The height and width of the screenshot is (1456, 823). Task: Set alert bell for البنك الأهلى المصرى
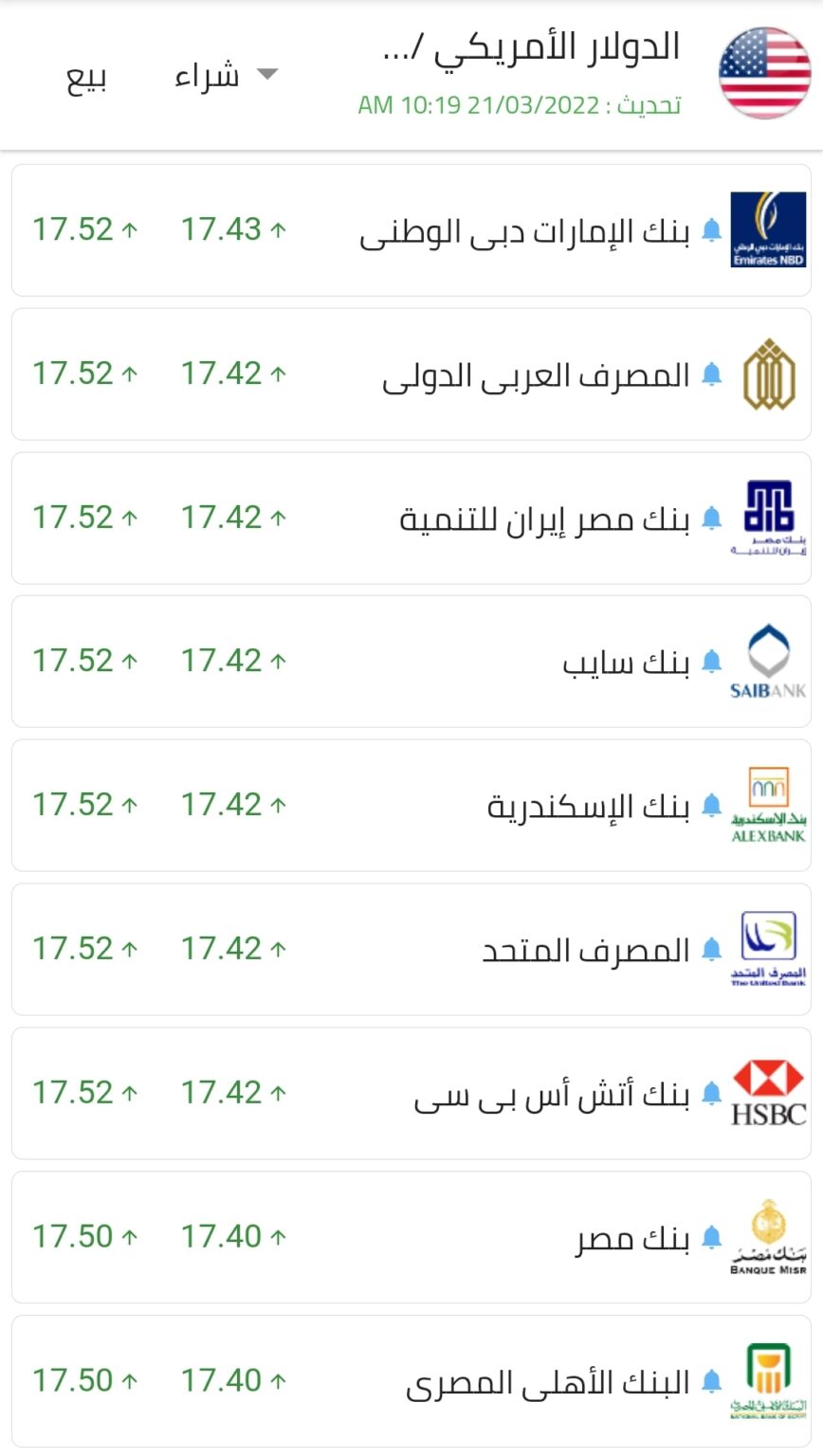712,1382
